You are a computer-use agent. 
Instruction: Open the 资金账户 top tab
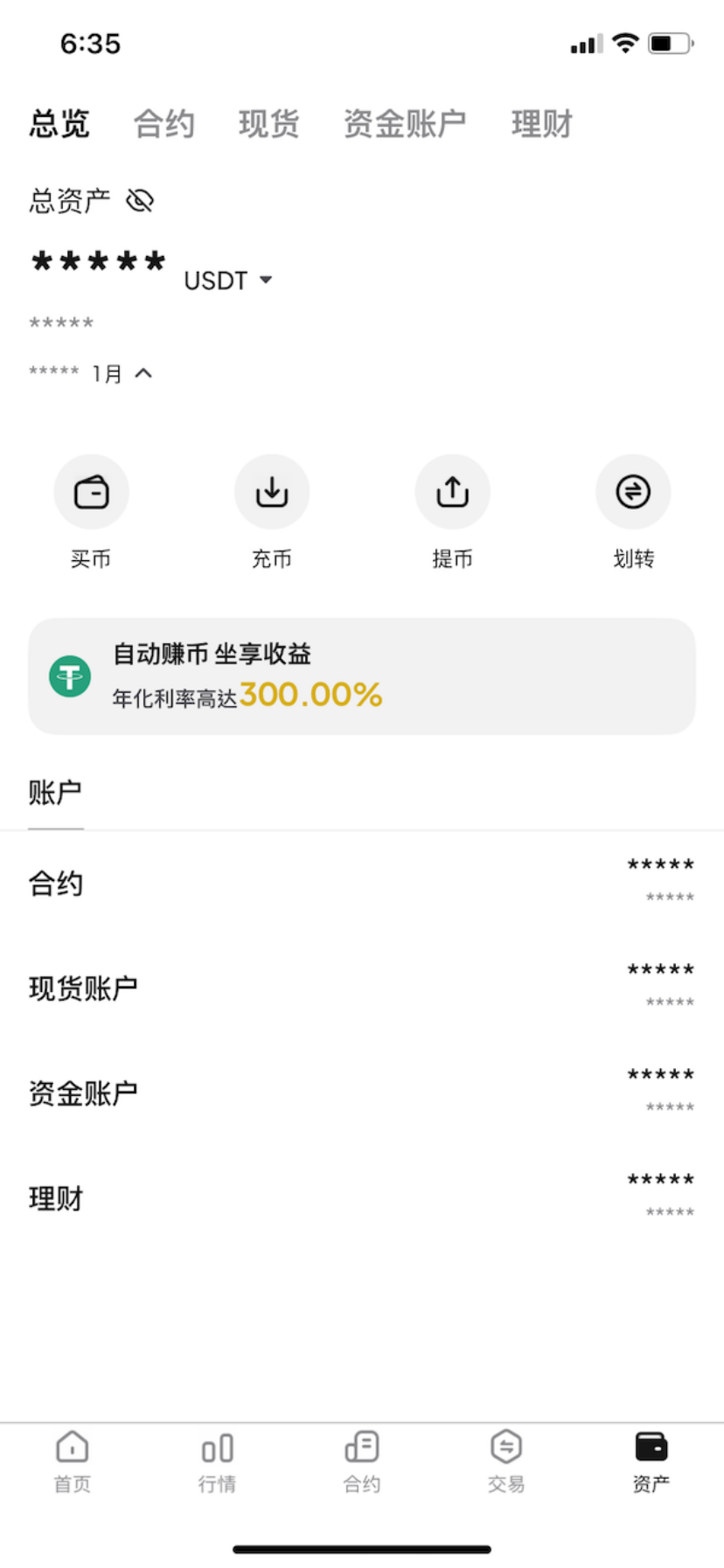click(x=404, y=124)
